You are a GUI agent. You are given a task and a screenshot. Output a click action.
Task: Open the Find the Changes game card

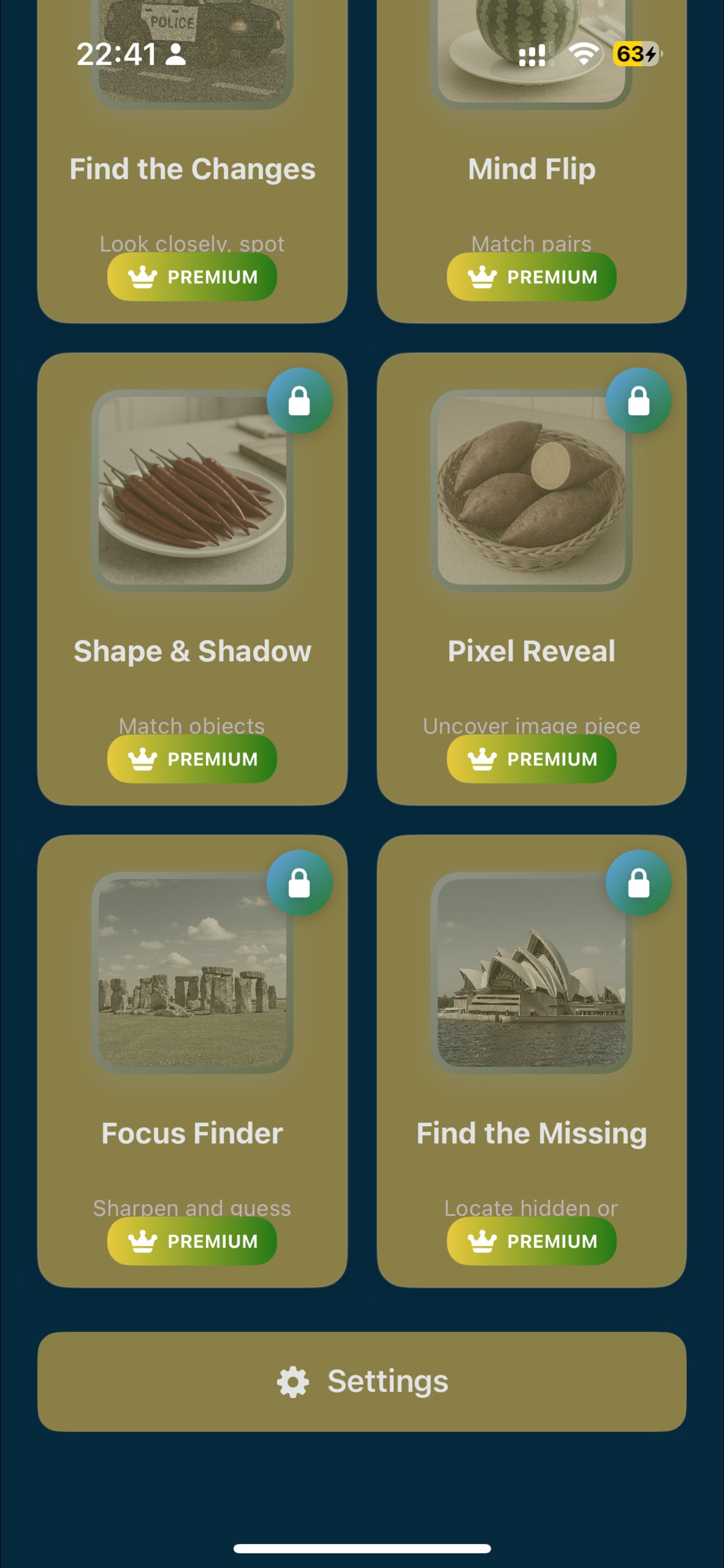pos(192,169)
